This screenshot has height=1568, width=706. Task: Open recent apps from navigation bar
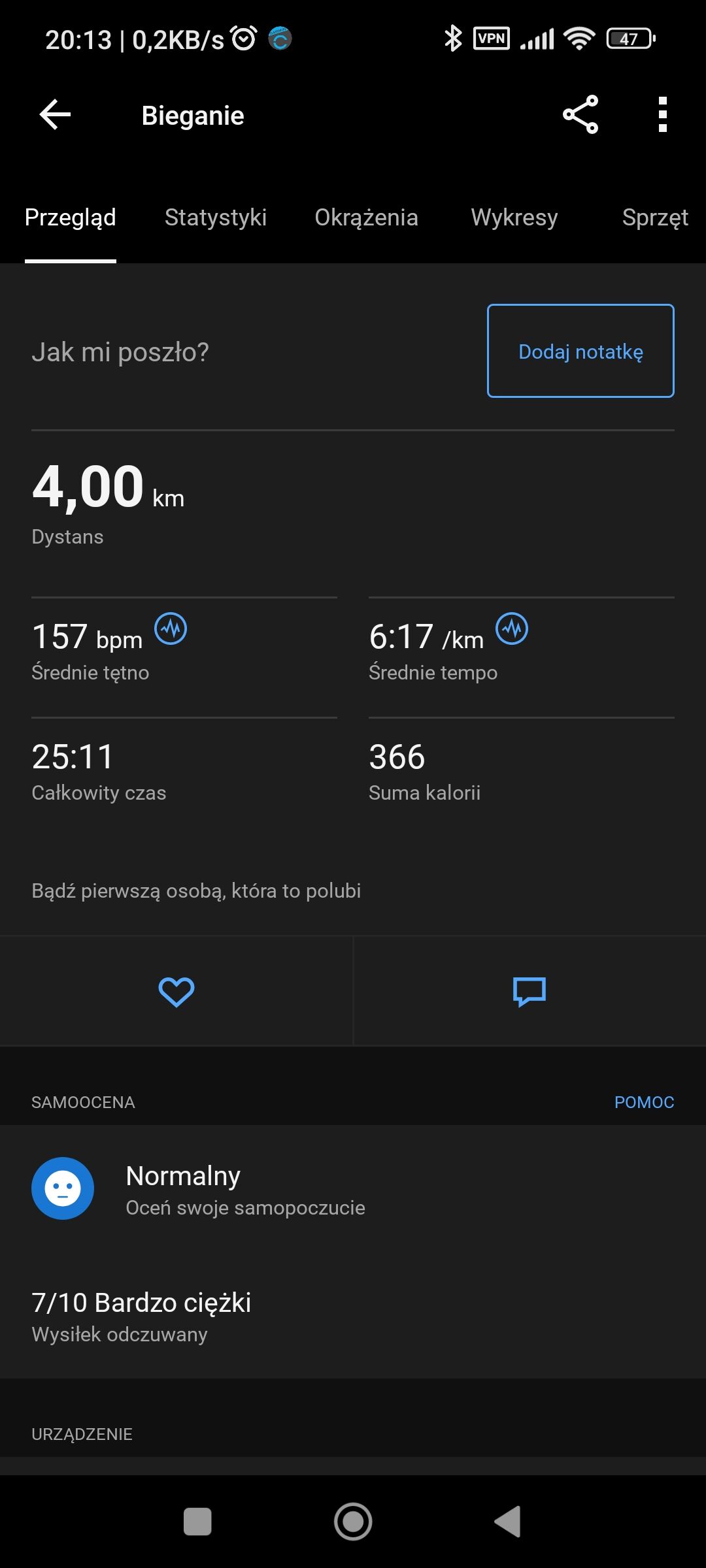click(x=197, y=1522)
